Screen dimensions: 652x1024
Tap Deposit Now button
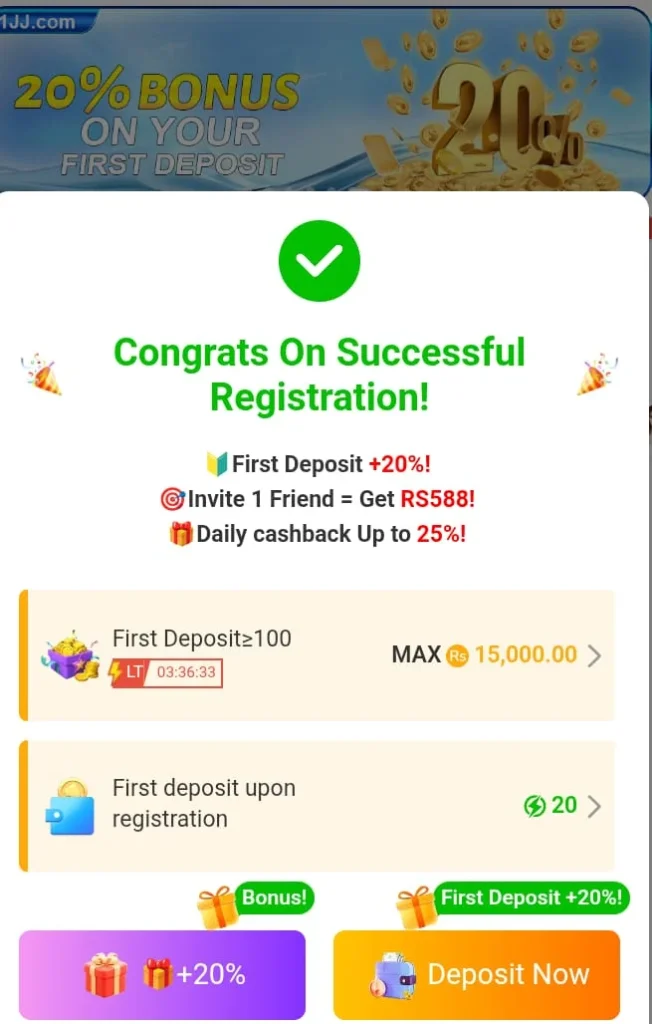(x=477, y=974)
